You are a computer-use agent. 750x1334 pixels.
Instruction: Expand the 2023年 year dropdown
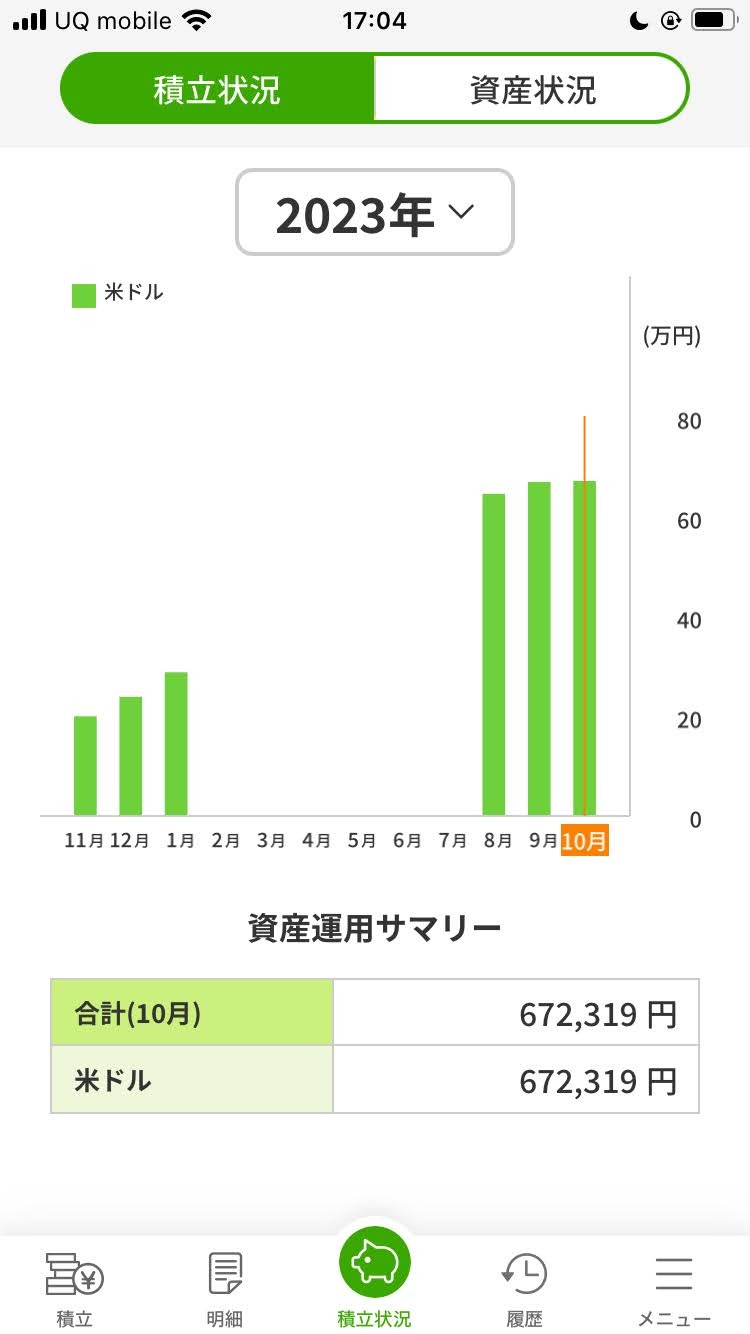[374, 212]
